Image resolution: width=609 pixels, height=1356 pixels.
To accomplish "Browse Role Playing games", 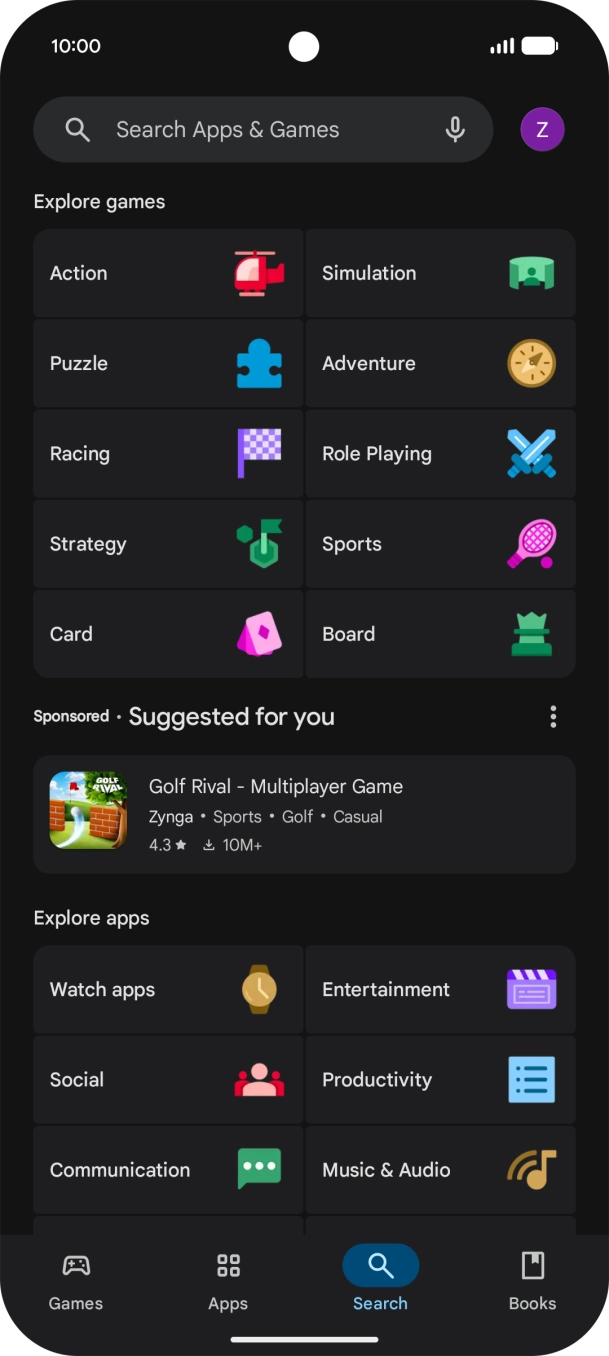I will 440,453.
